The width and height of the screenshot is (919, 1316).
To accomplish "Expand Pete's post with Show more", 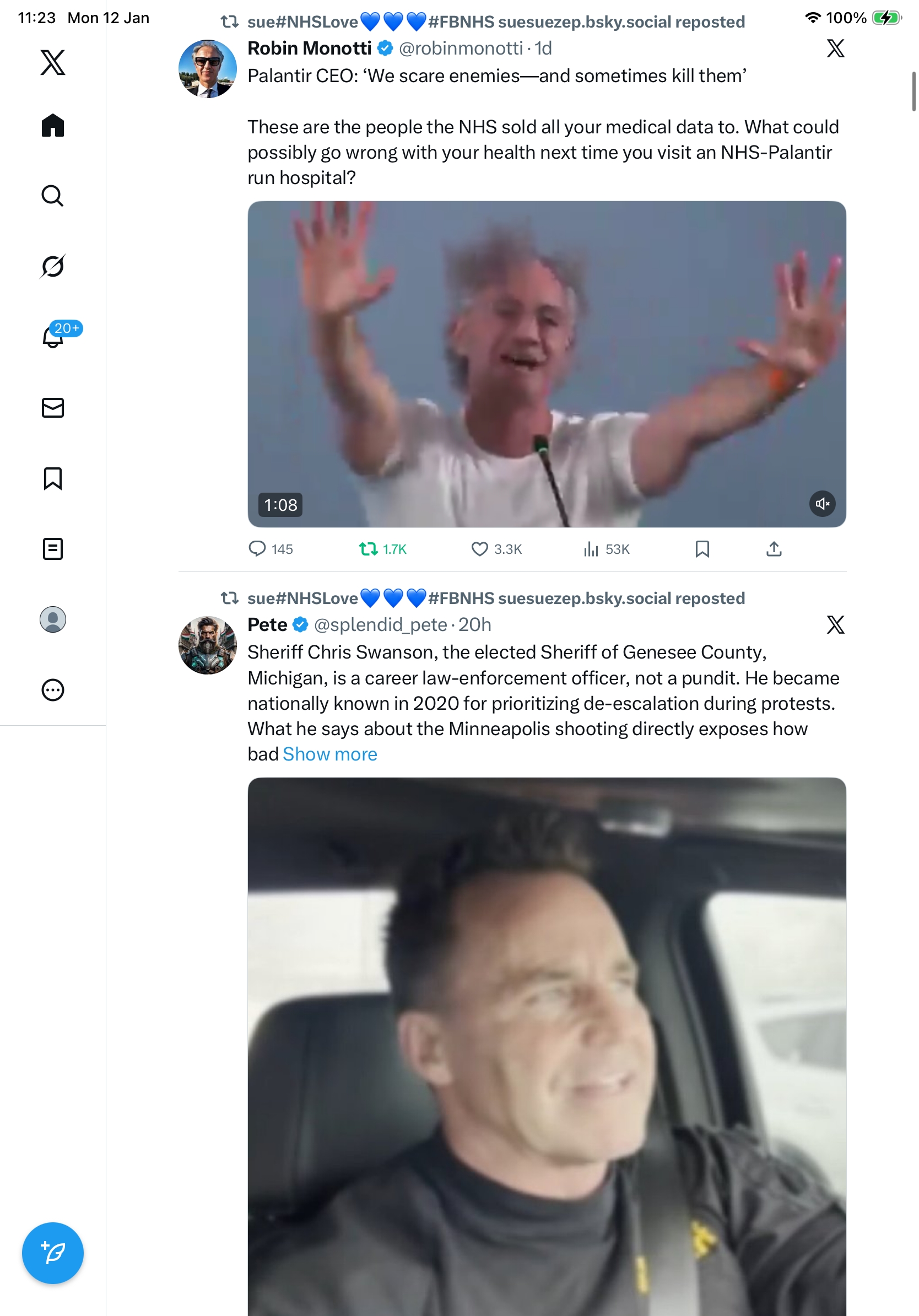I will pyautogui.click(x=329, y=754).
